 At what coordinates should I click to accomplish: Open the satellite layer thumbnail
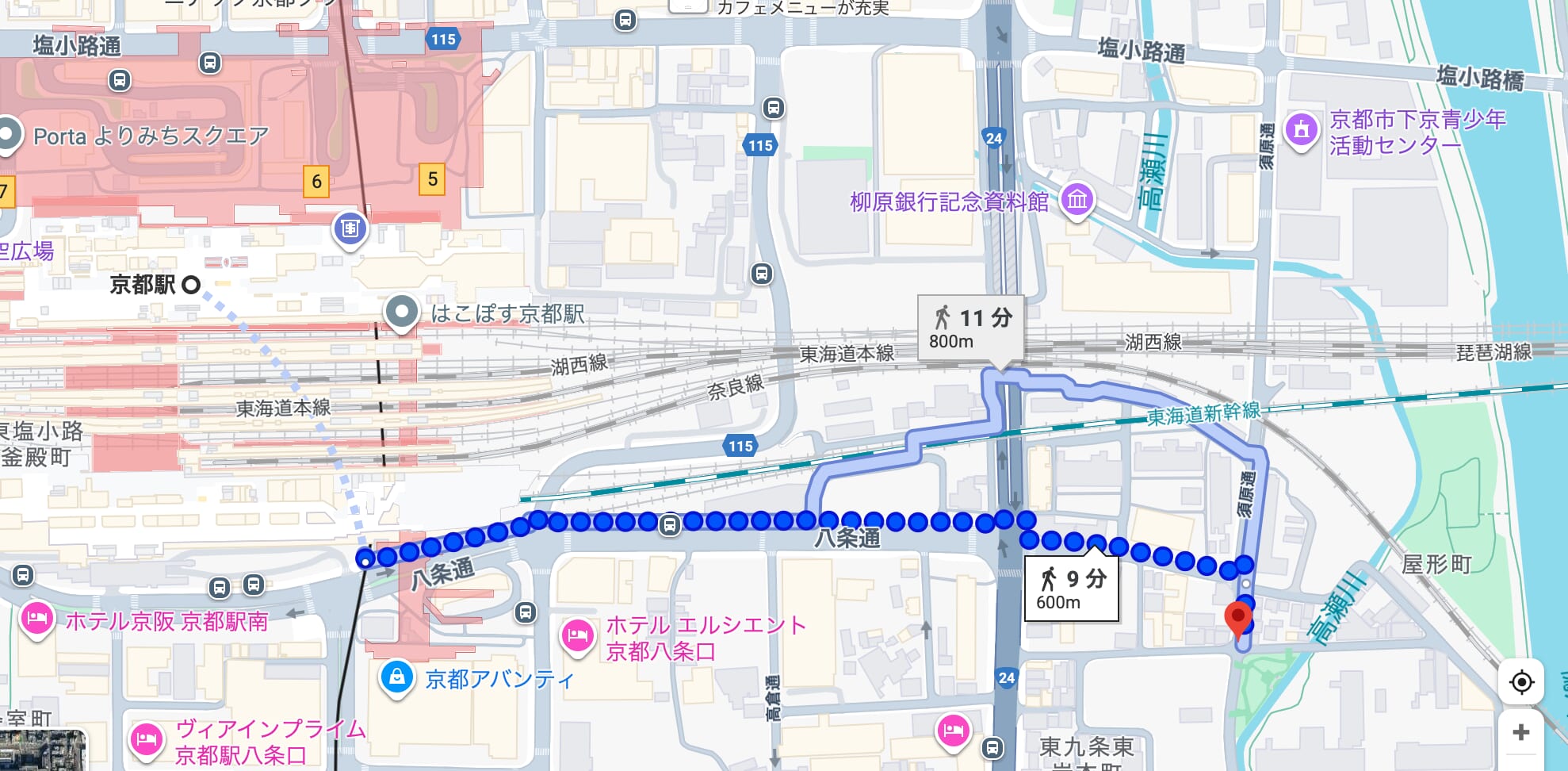coord(44,750)
